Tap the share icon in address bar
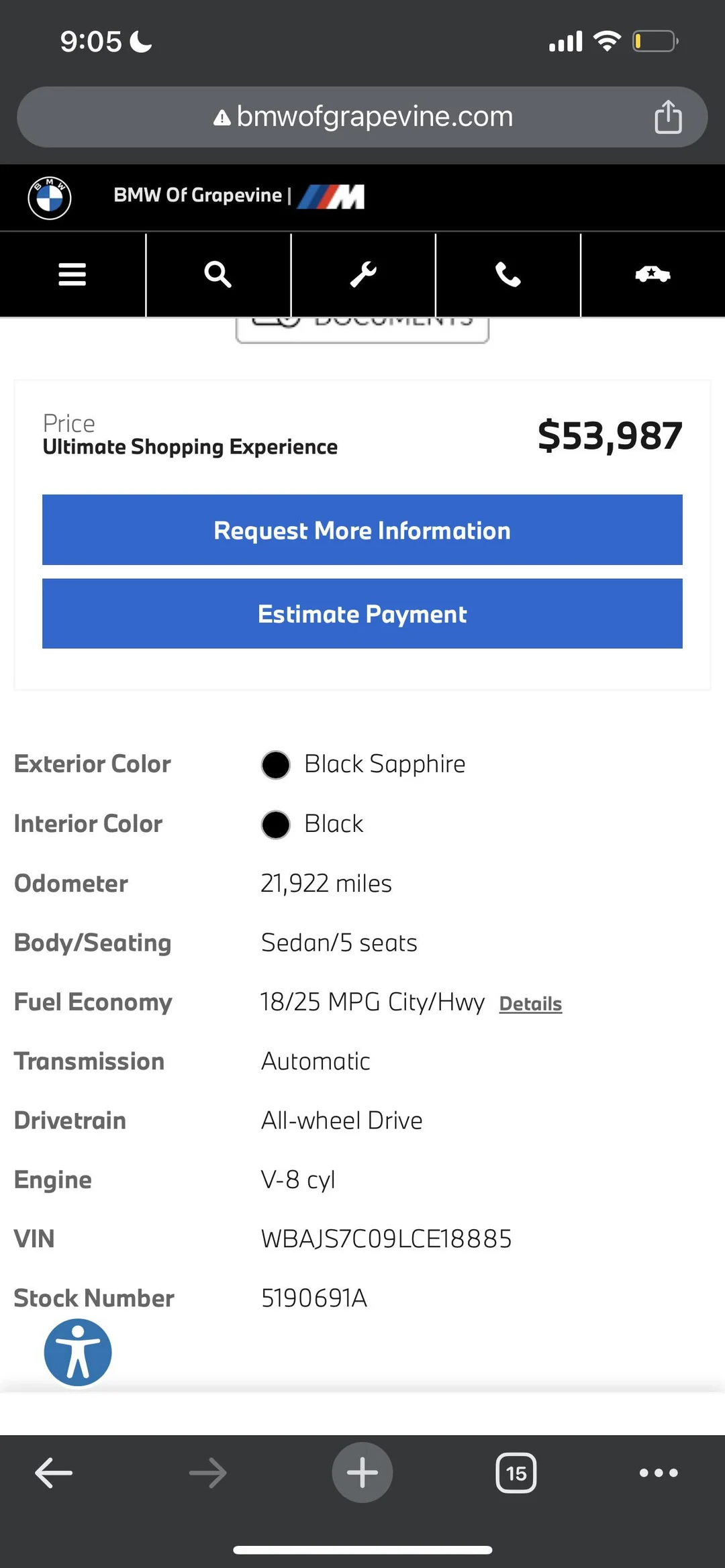Viewport: 725px width, 1568px height. pyautogui.click(x=668, y=116)
